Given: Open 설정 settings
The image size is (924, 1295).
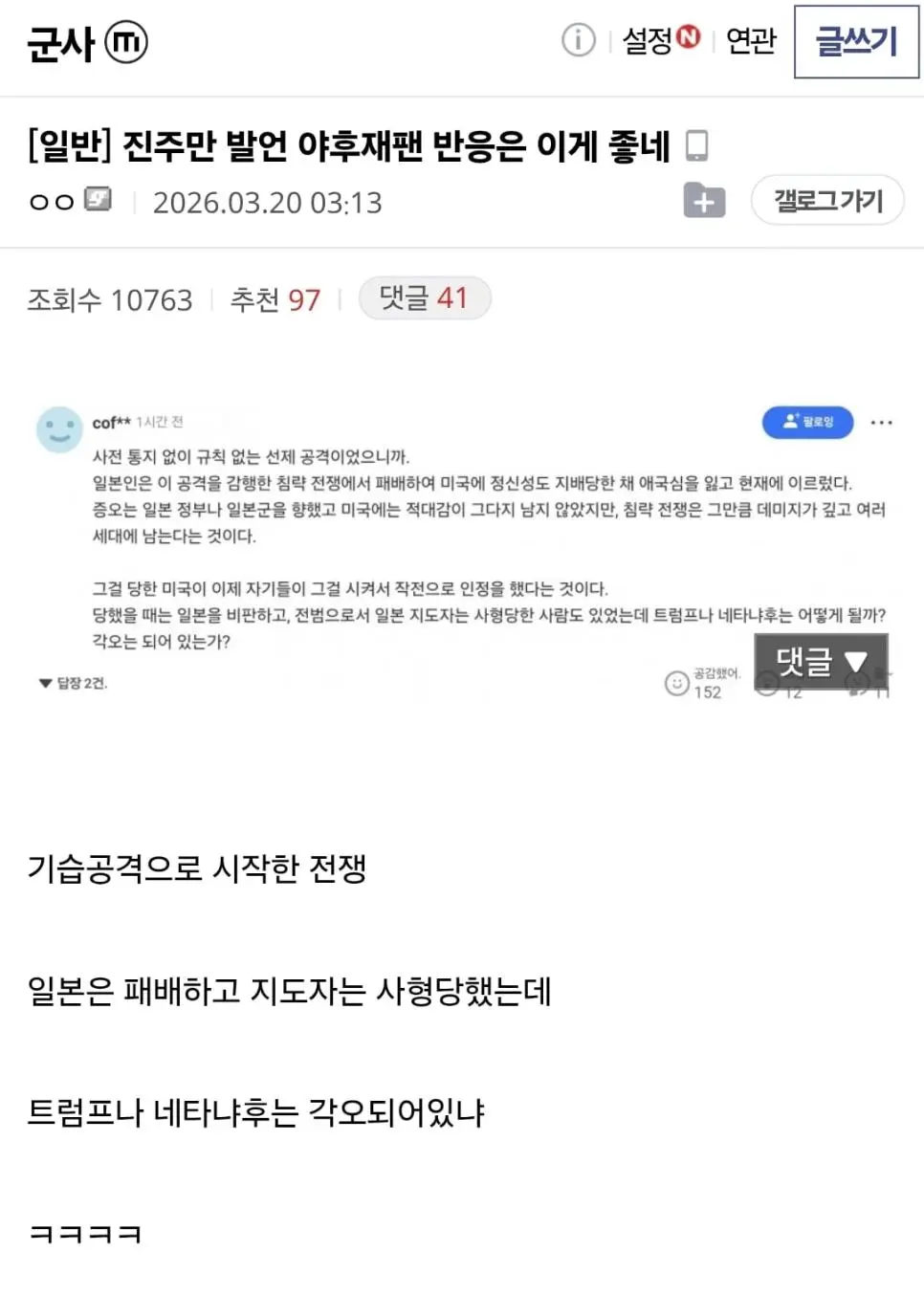Looking at the screenshot, I should coord(648,40).
